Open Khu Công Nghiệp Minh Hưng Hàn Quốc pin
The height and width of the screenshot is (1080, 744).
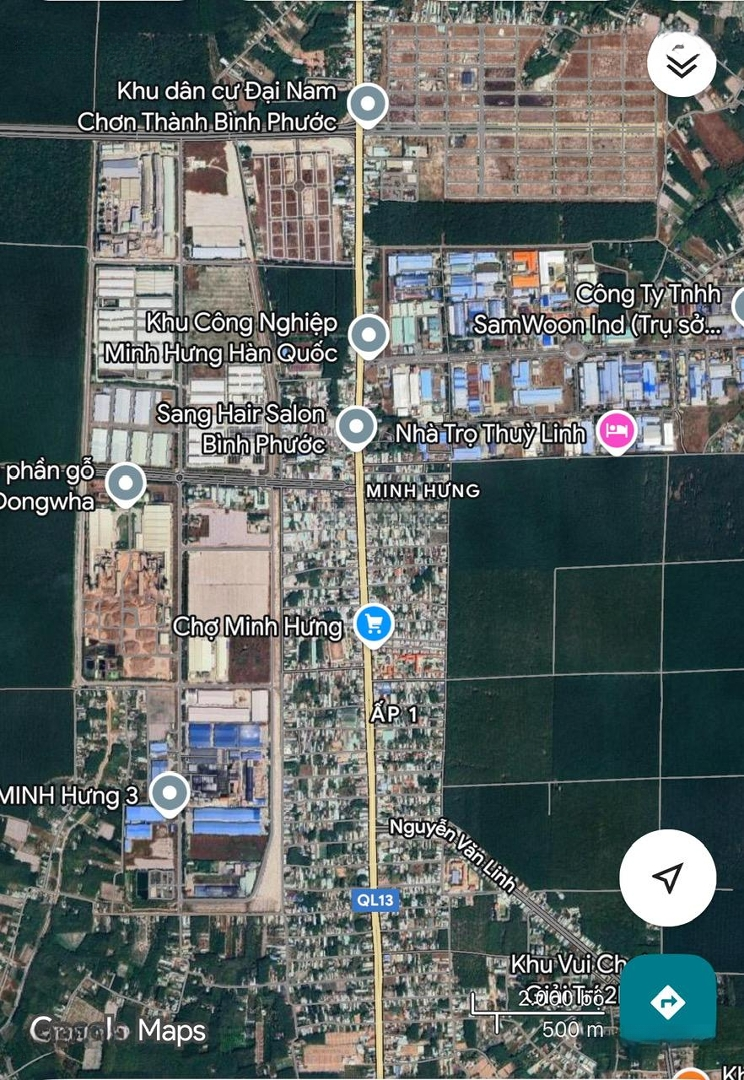coord(368,335)
